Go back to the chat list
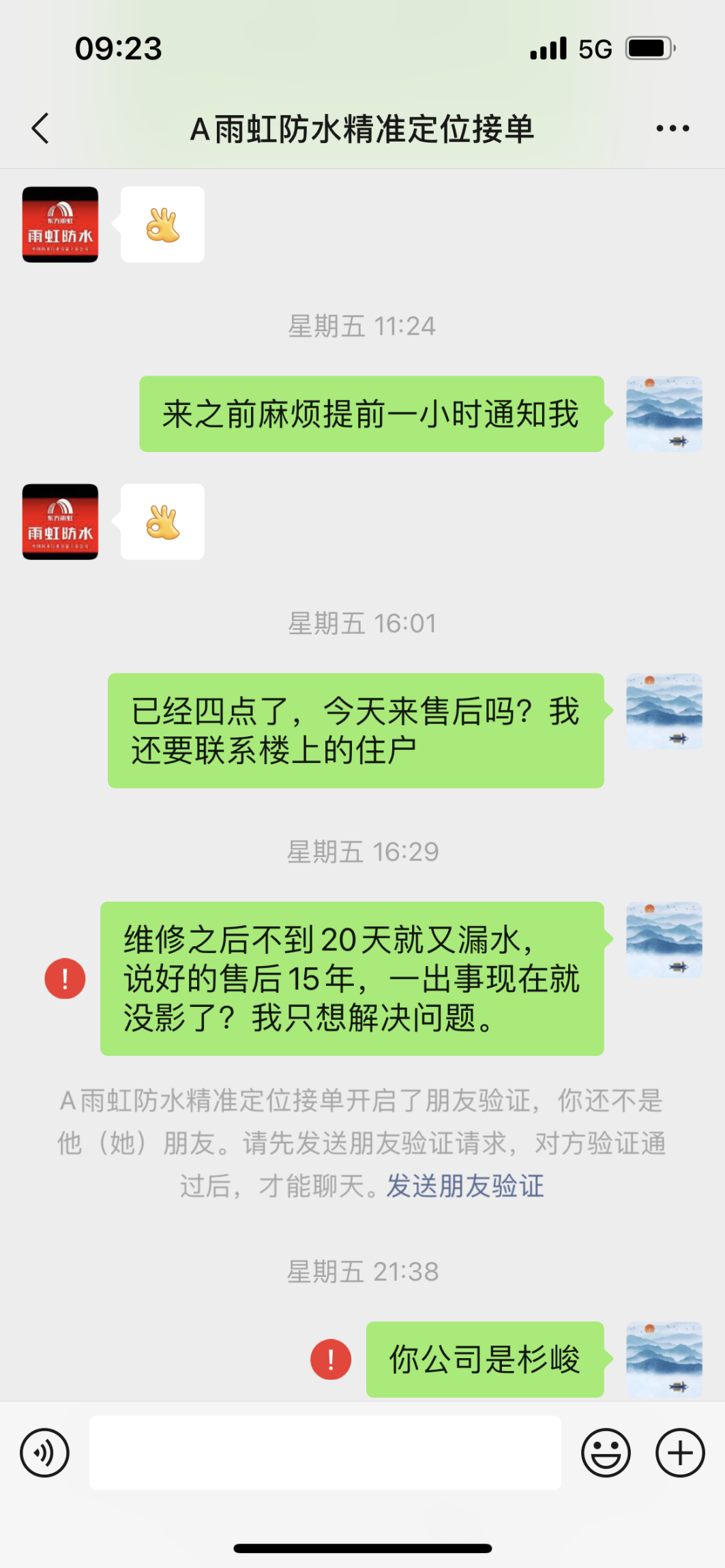 (41, 128)
